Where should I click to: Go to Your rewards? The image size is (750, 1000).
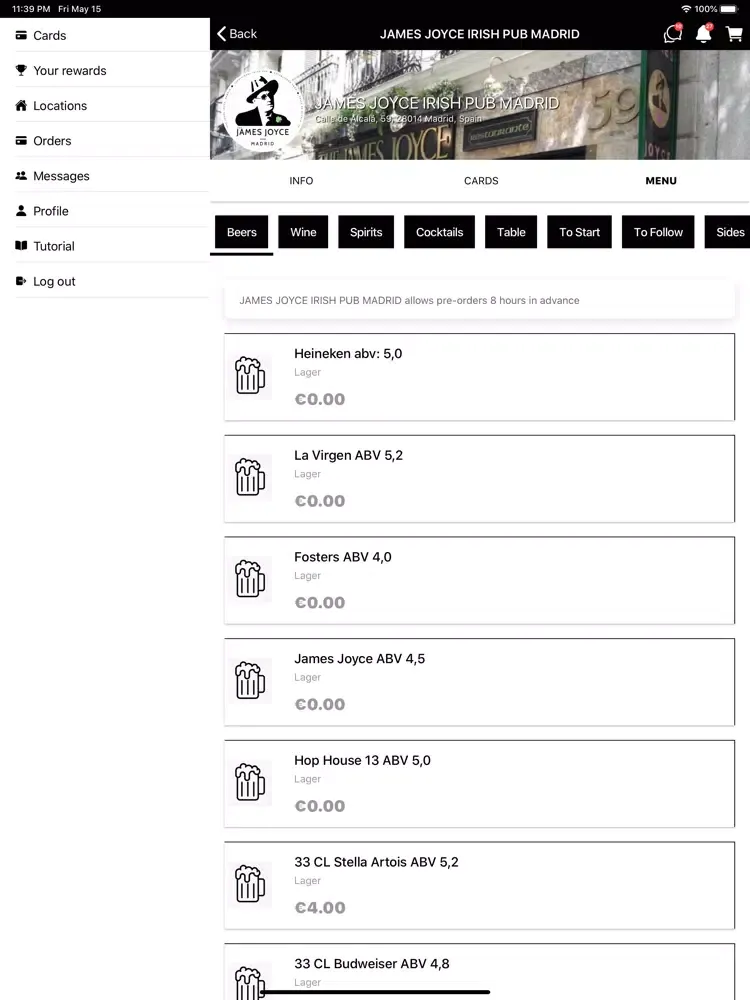(x=69, y=71)
